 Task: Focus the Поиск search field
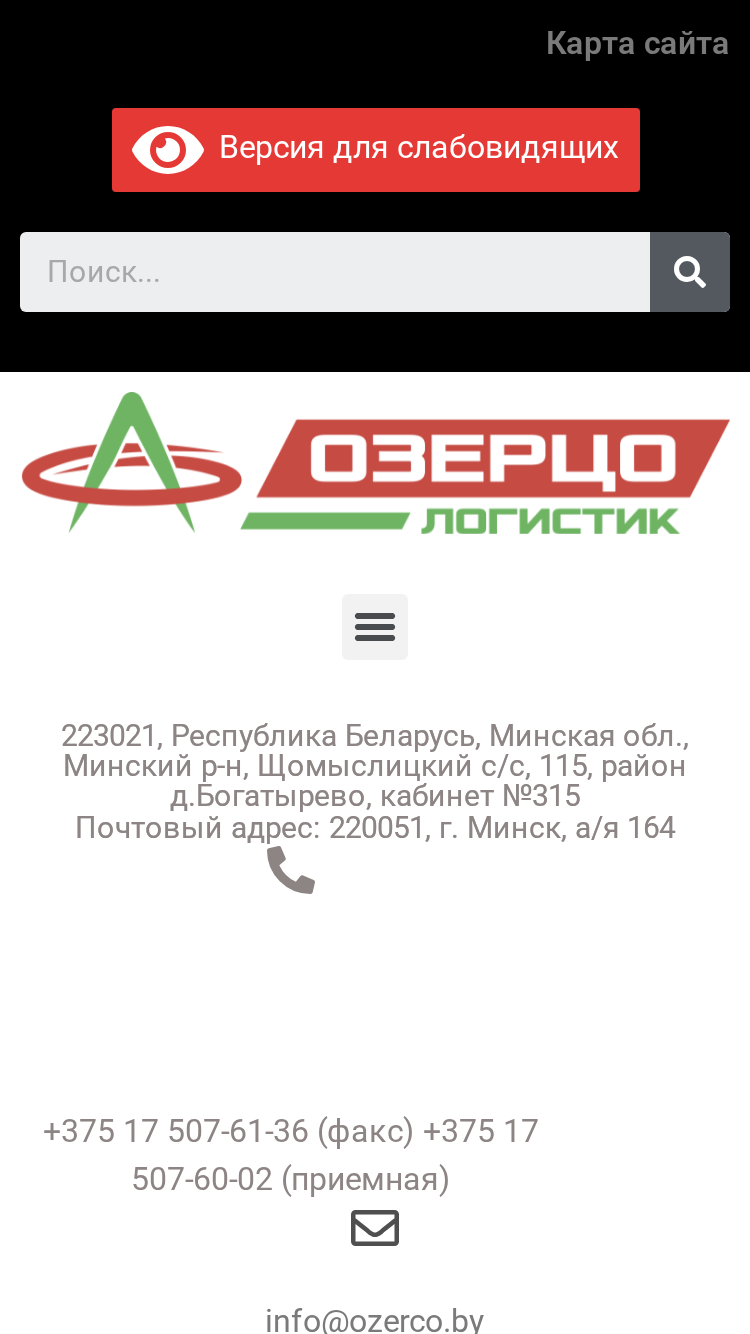point(335,272)
